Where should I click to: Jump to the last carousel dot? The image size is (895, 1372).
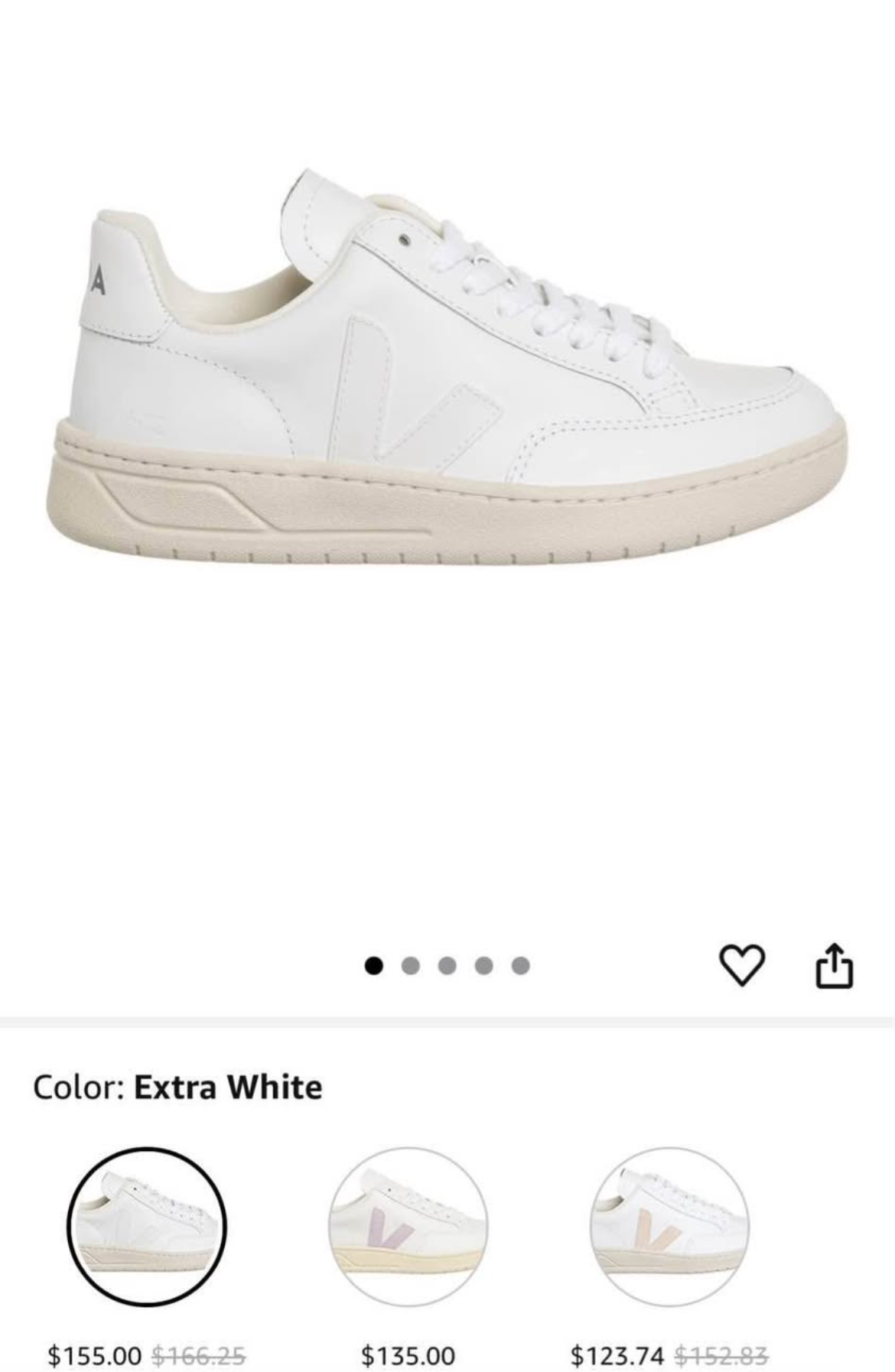[521, 966]
